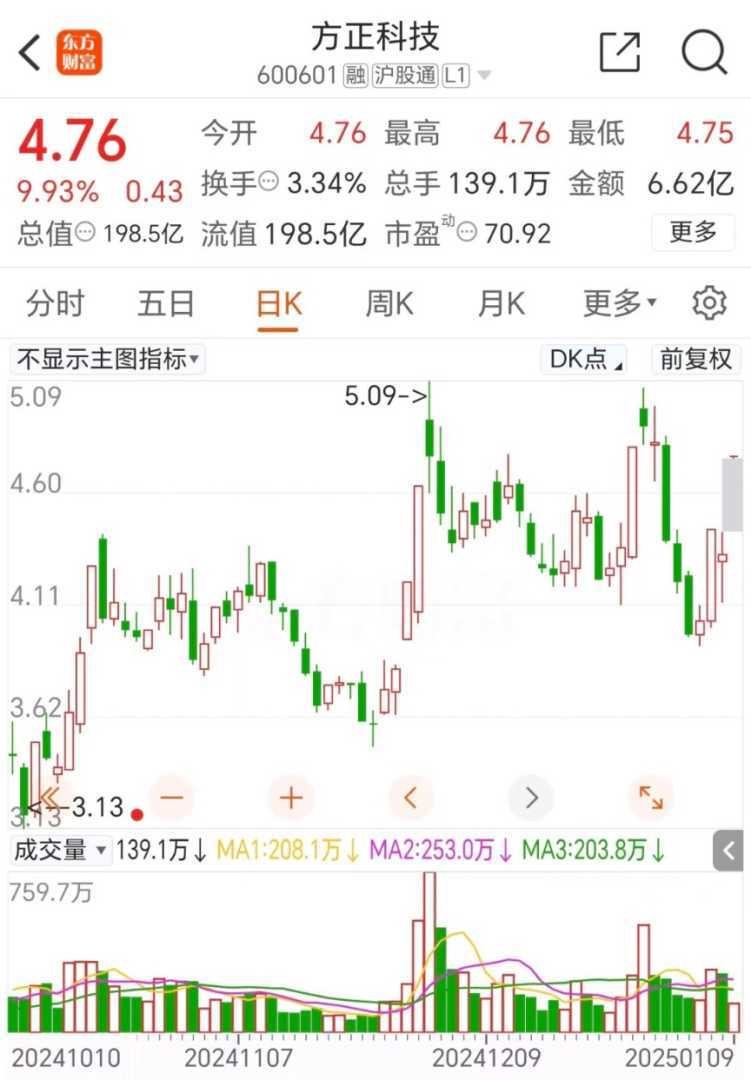Switch to the 周K chart tab

pyautogui.click(x=389, y=303)
